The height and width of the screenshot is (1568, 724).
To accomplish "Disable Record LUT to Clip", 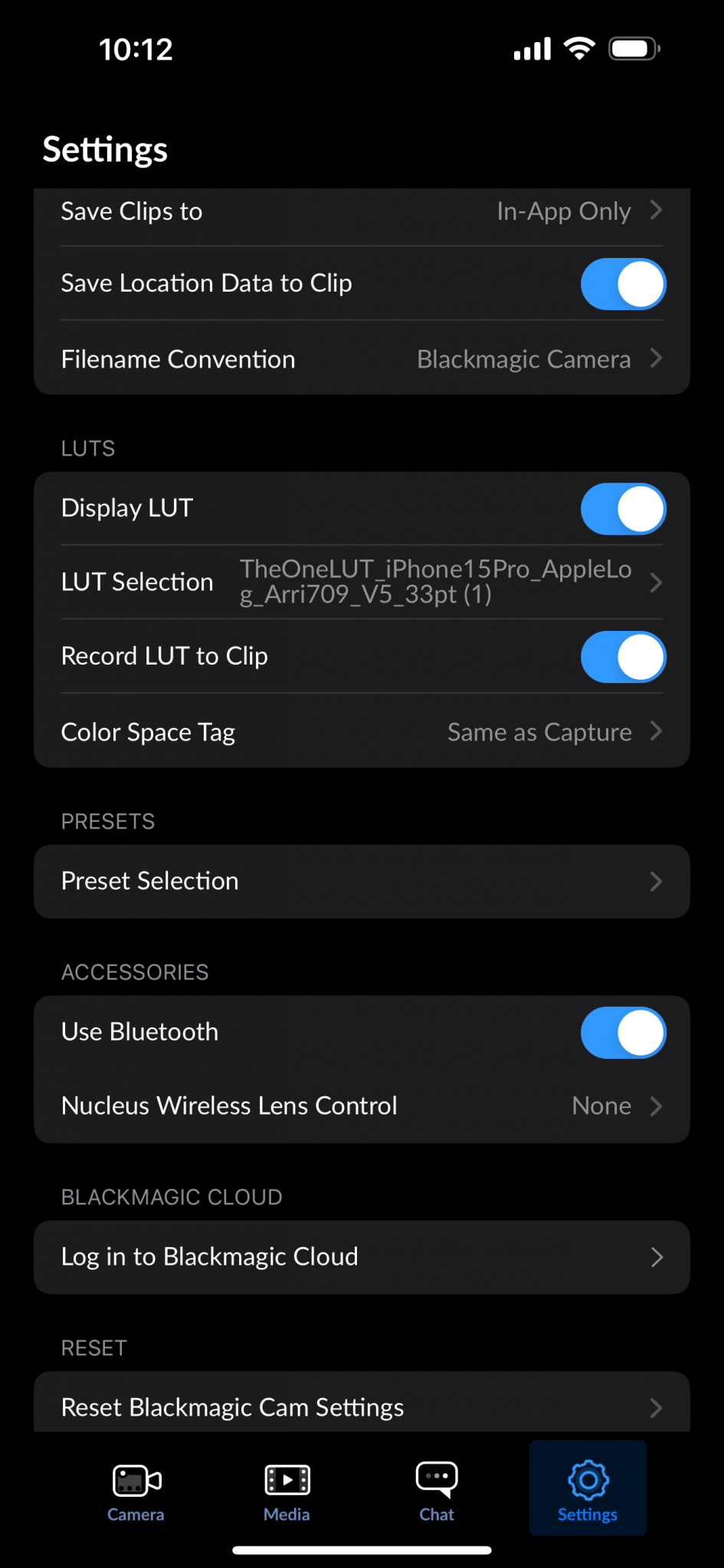I will point(623,656).
